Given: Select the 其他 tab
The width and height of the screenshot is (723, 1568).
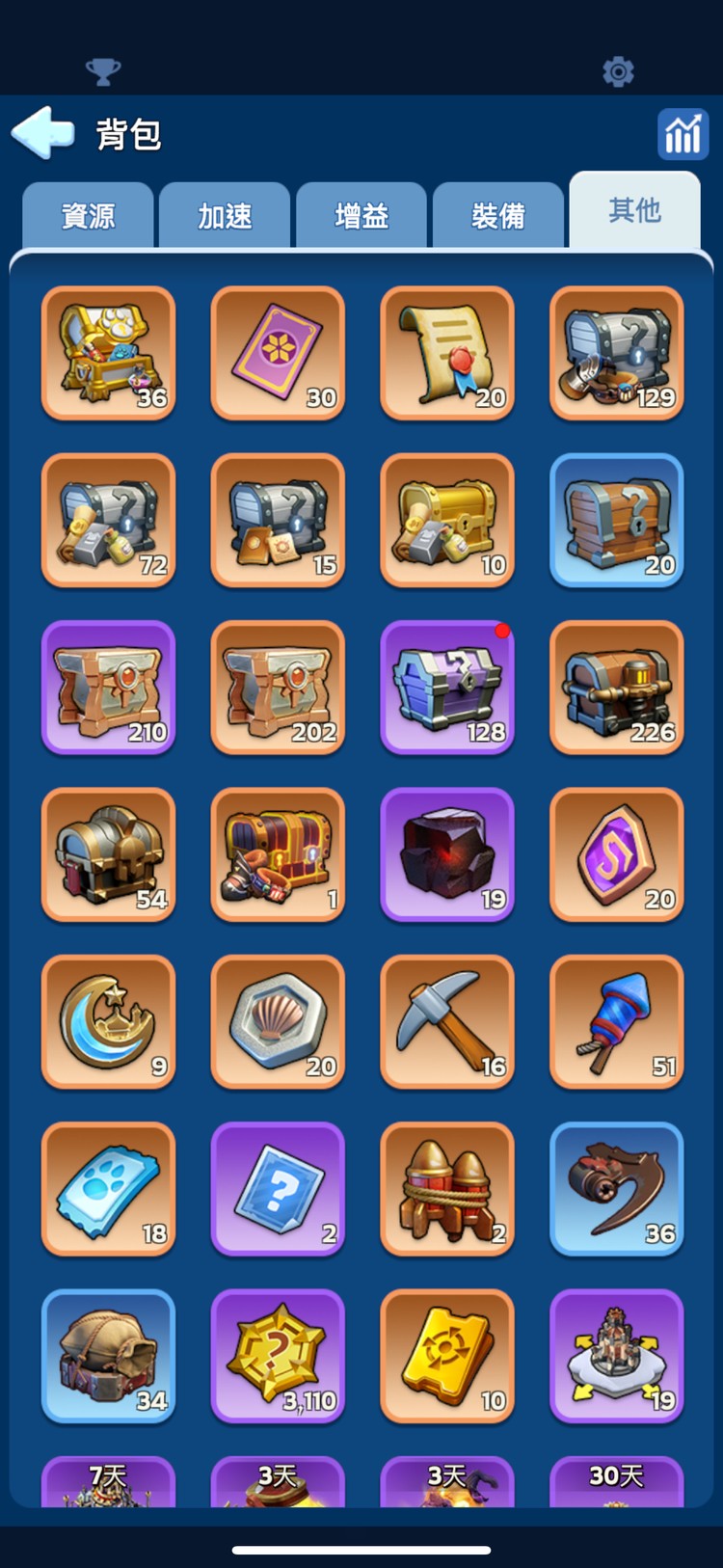Looking at the screenshot, I should coord(634,210).
